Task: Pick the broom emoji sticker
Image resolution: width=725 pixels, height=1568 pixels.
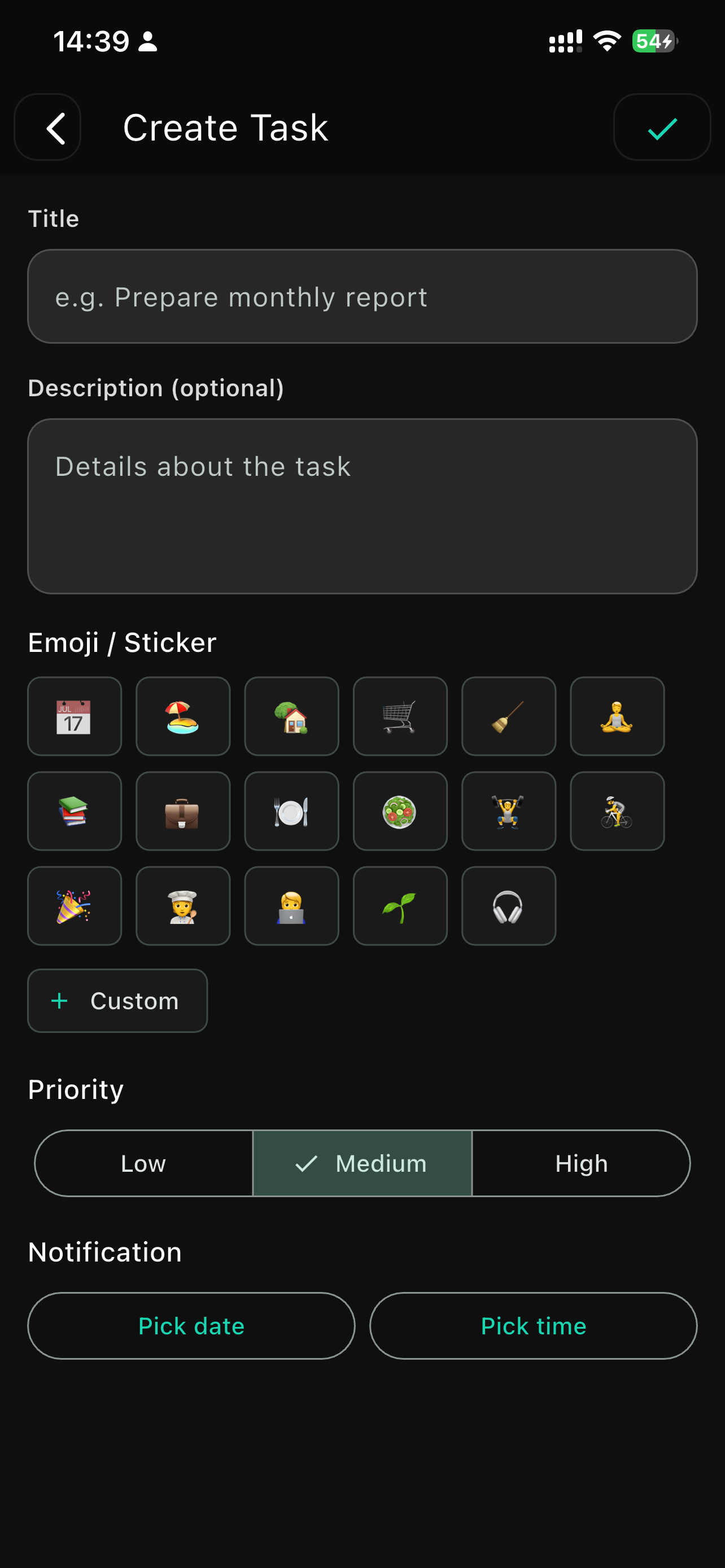Action: coord(508,716)
